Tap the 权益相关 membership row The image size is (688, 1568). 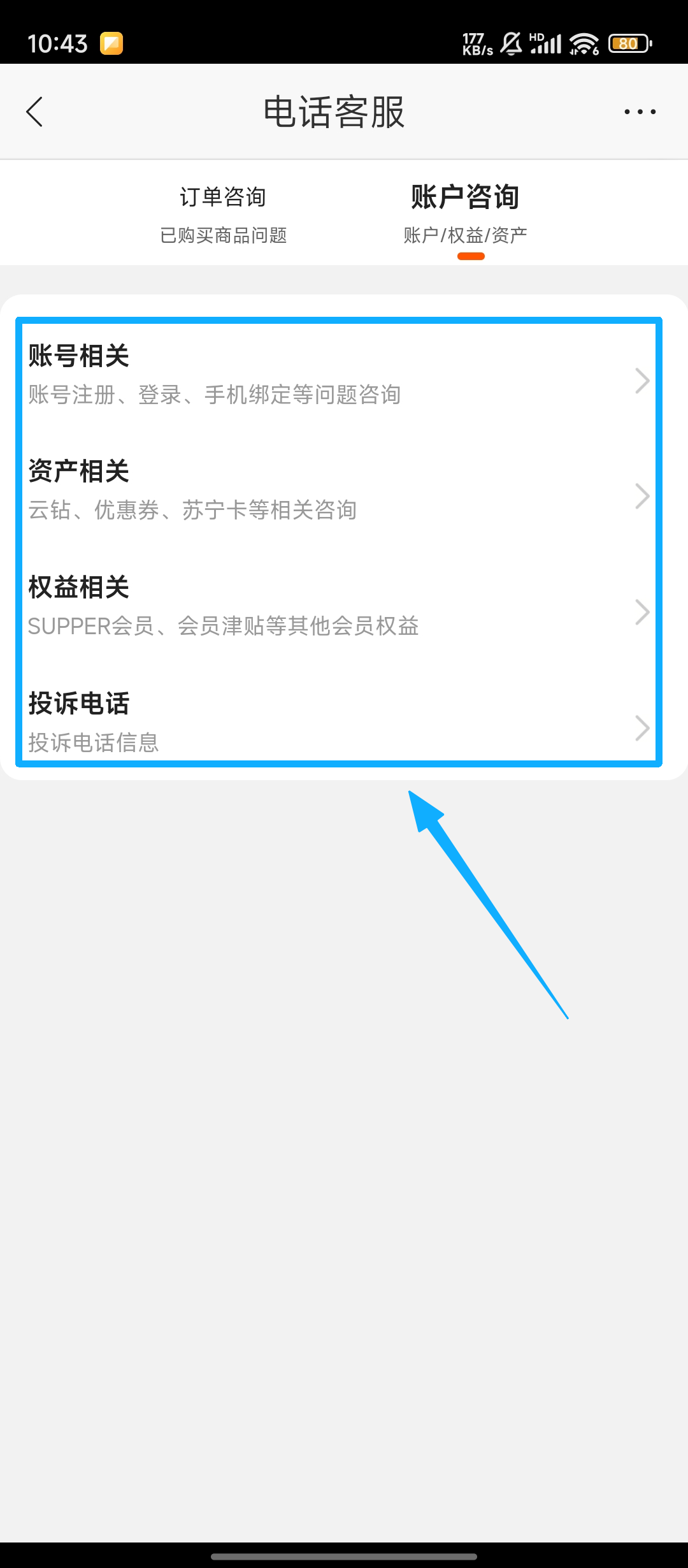tap(338, 607)
